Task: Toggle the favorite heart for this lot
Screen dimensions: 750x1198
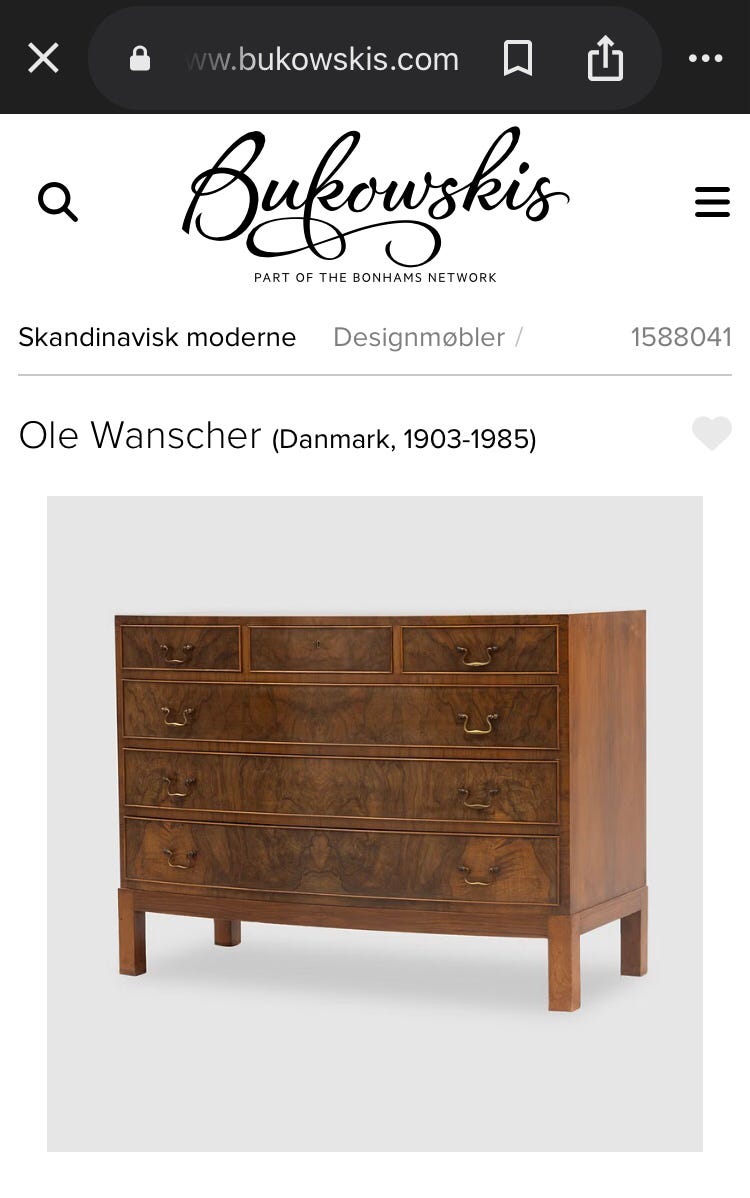Action: [711, 434]
